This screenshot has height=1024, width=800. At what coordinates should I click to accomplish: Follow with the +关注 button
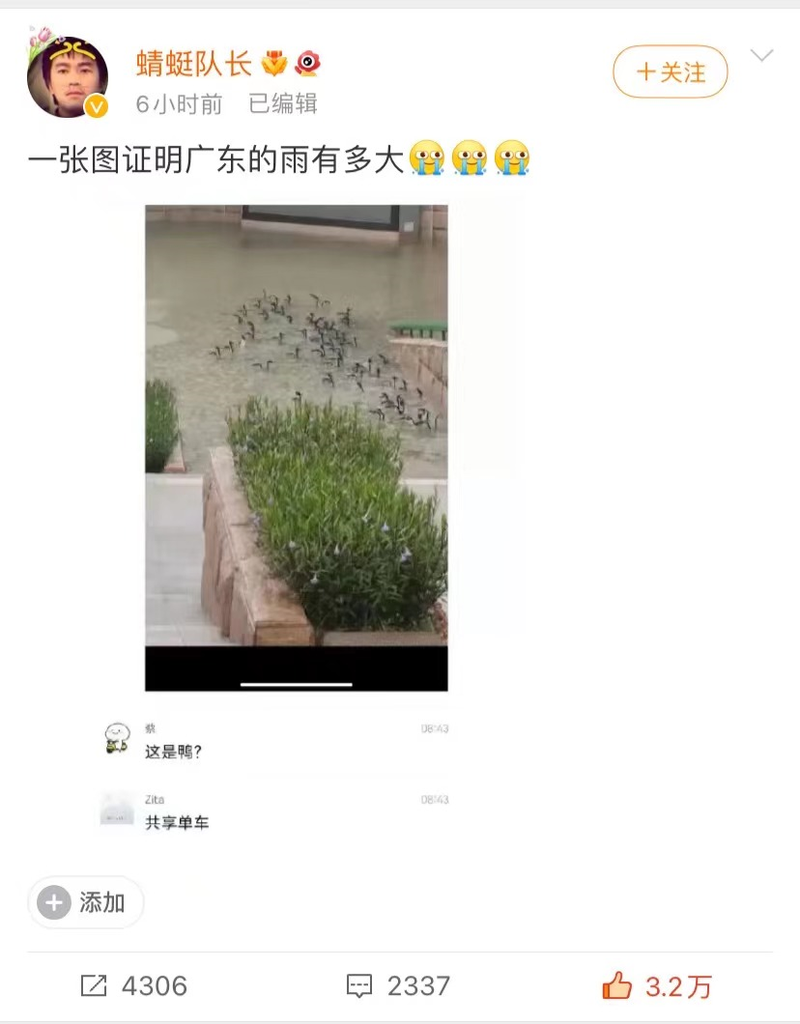(670, 72)
